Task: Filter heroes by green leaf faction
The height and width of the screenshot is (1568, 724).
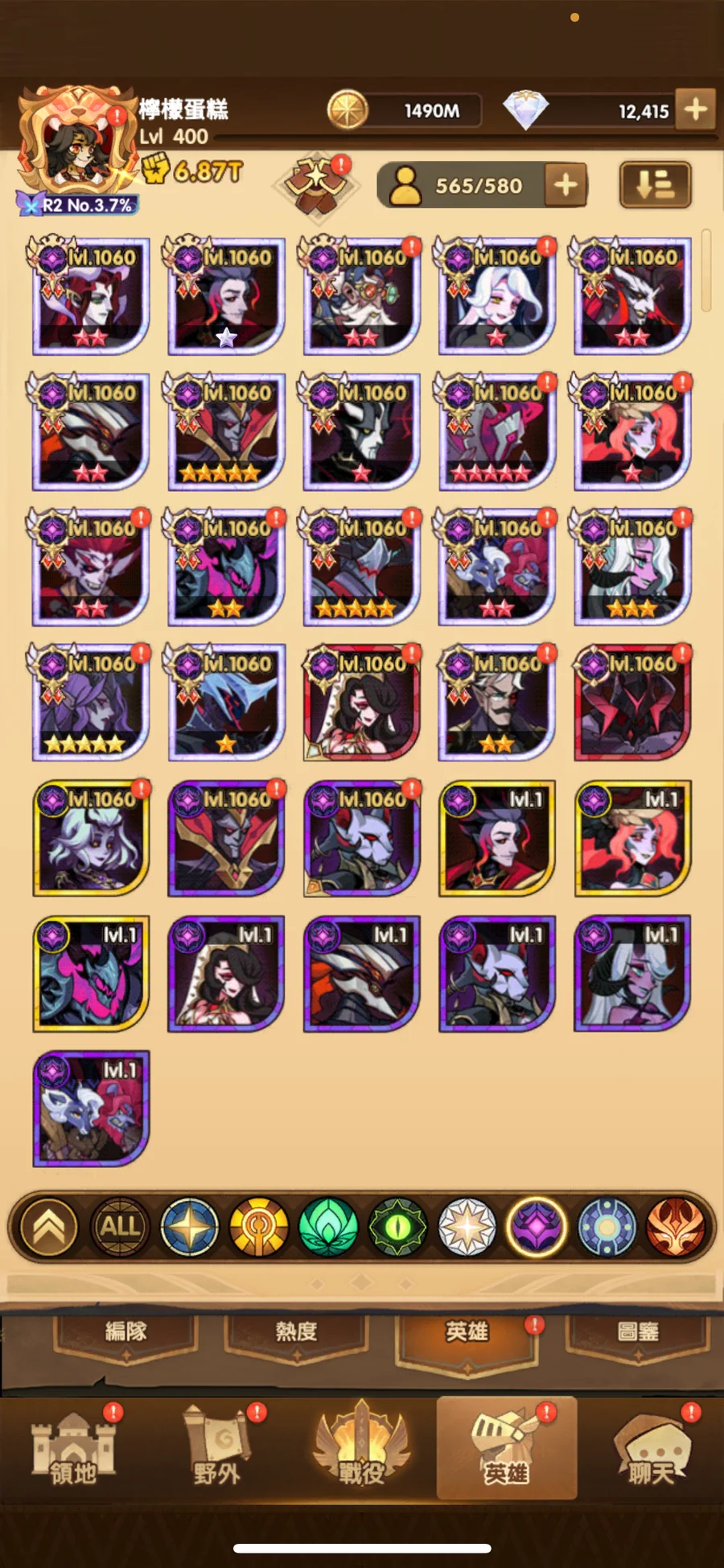Action: [327, 1227]
